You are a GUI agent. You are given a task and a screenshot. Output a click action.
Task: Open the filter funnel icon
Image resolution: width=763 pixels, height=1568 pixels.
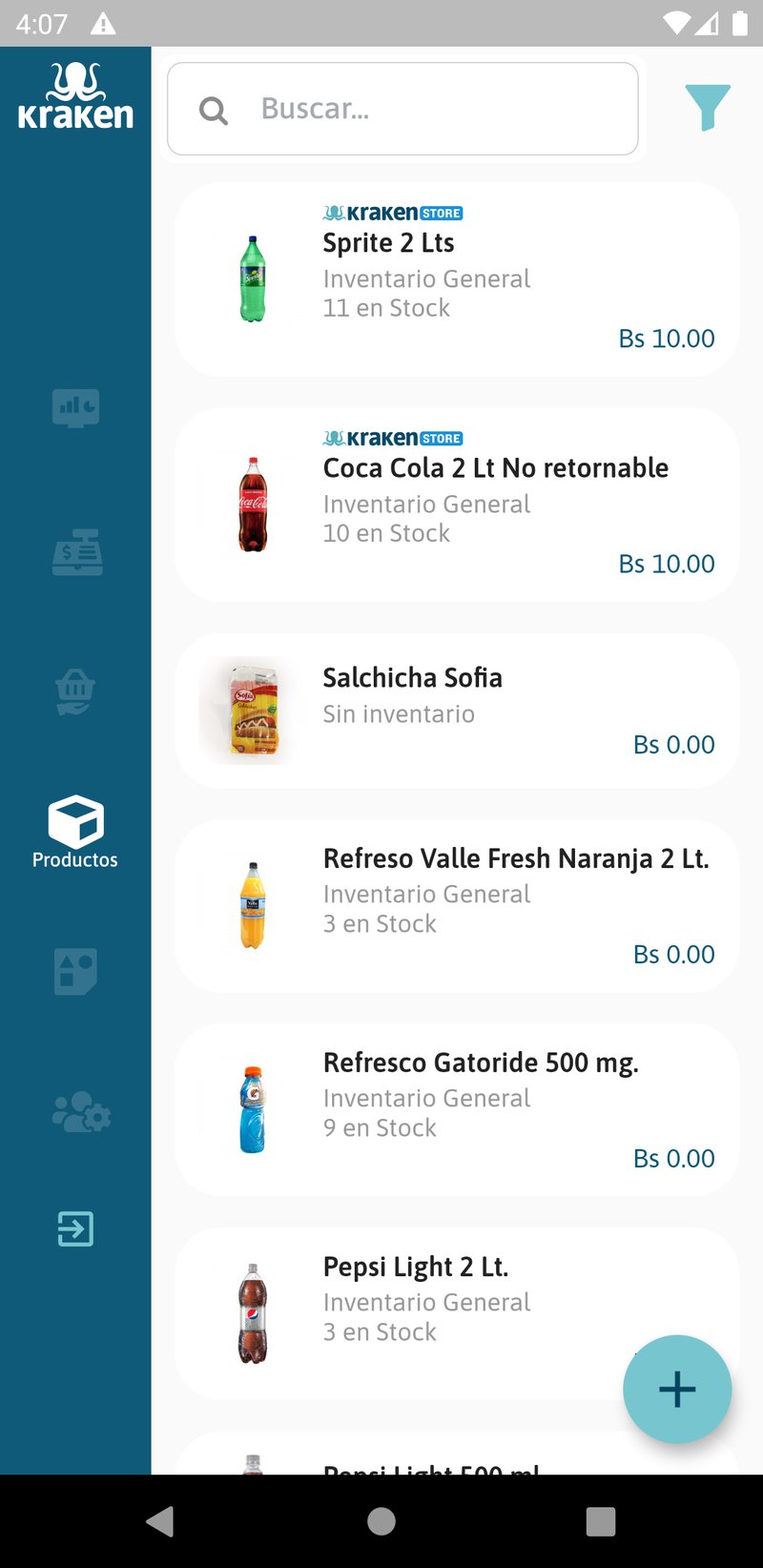(x=708, y=108)
